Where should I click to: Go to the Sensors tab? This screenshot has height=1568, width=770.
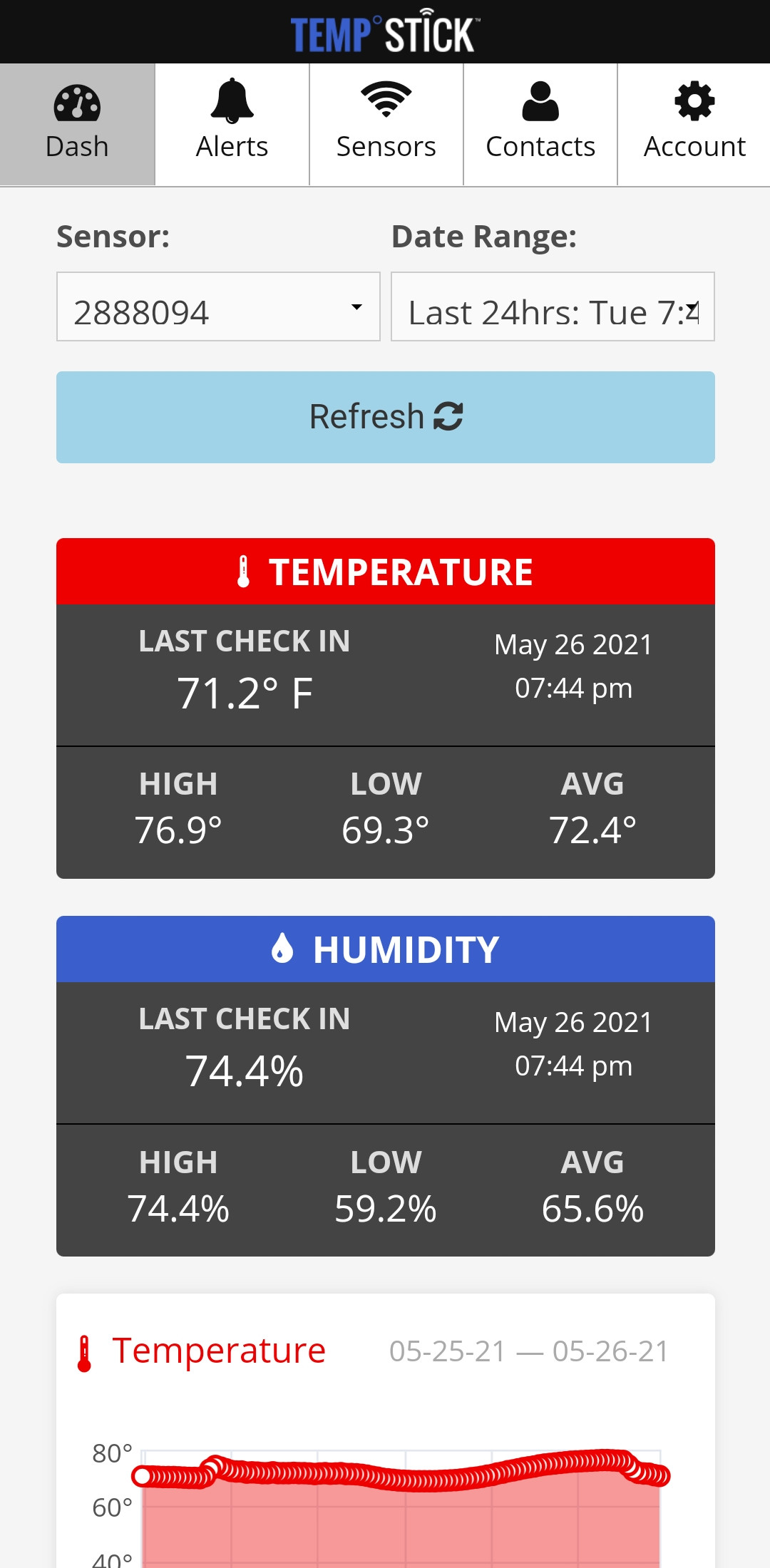tap(386, 125)
